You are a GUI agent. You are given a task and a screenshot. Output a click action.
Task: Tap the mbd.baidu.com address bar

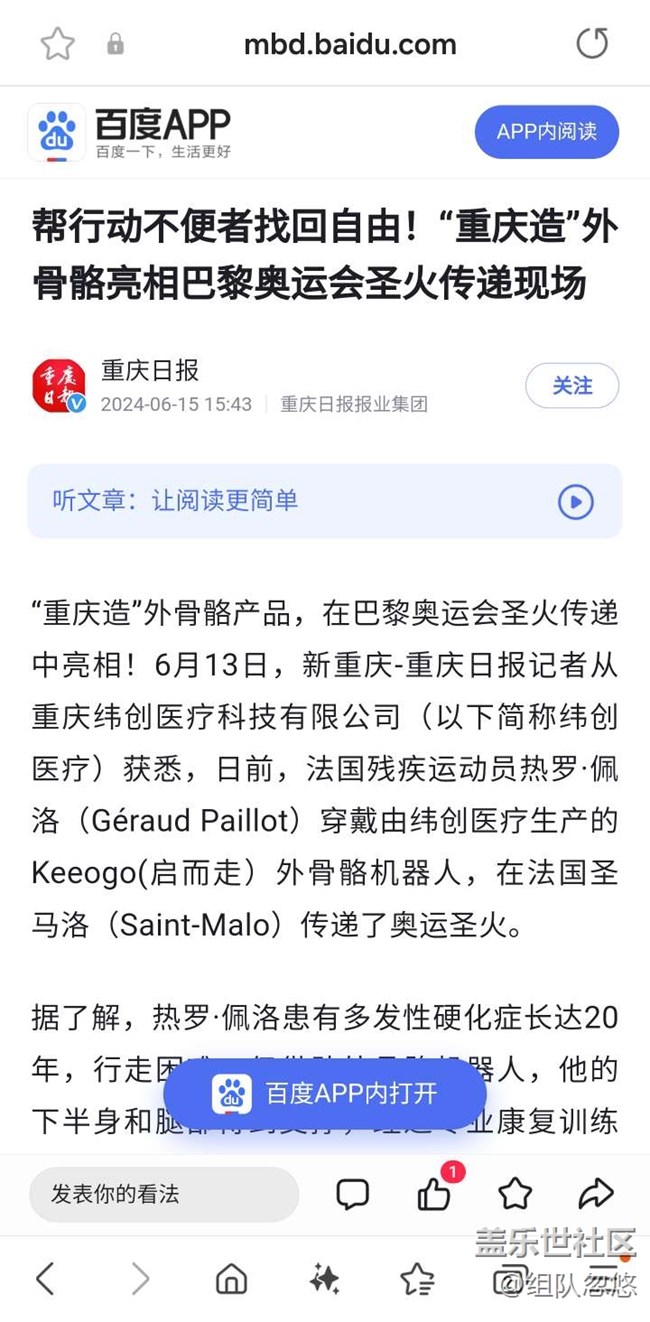[349, 44]
